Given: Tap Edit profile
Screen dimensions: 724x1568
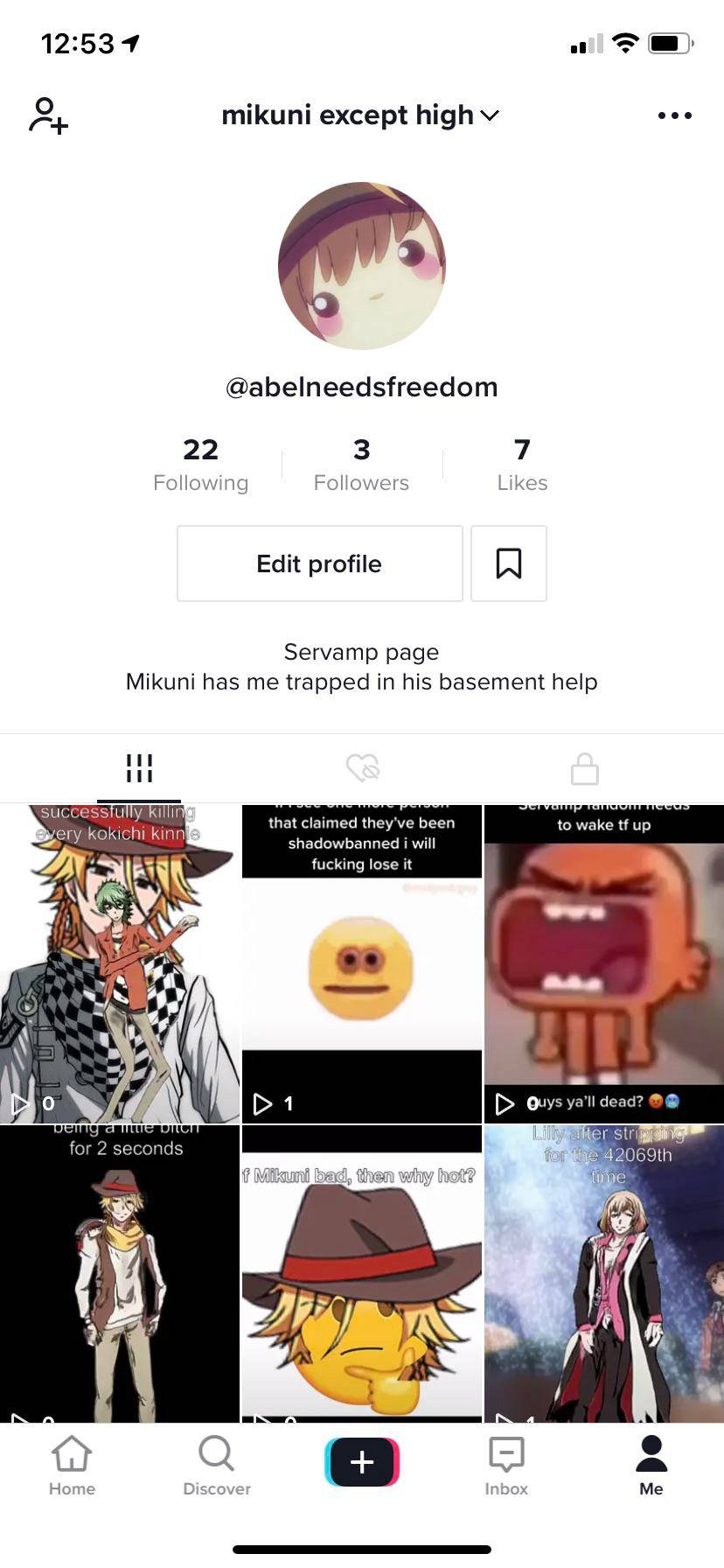Looking at the screenshot, I should coord(319,563).
